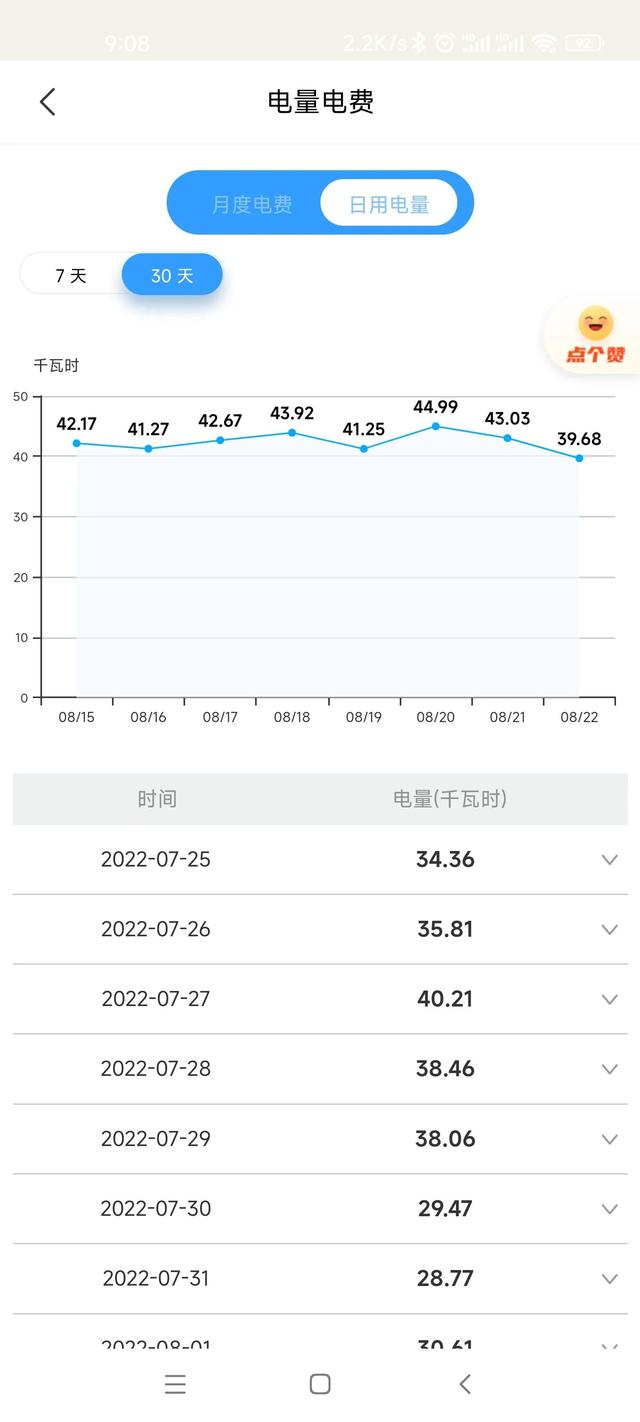
Task: Go back from the 电量电费 page
Action: [47, 102]
